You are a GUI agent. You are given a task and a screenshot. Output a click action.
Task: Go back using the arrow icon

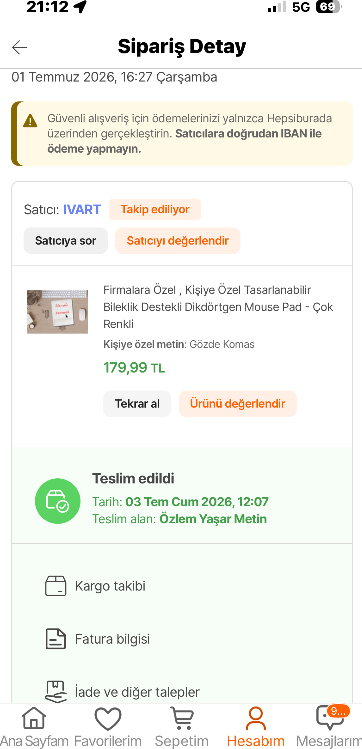tap(20, 47)
